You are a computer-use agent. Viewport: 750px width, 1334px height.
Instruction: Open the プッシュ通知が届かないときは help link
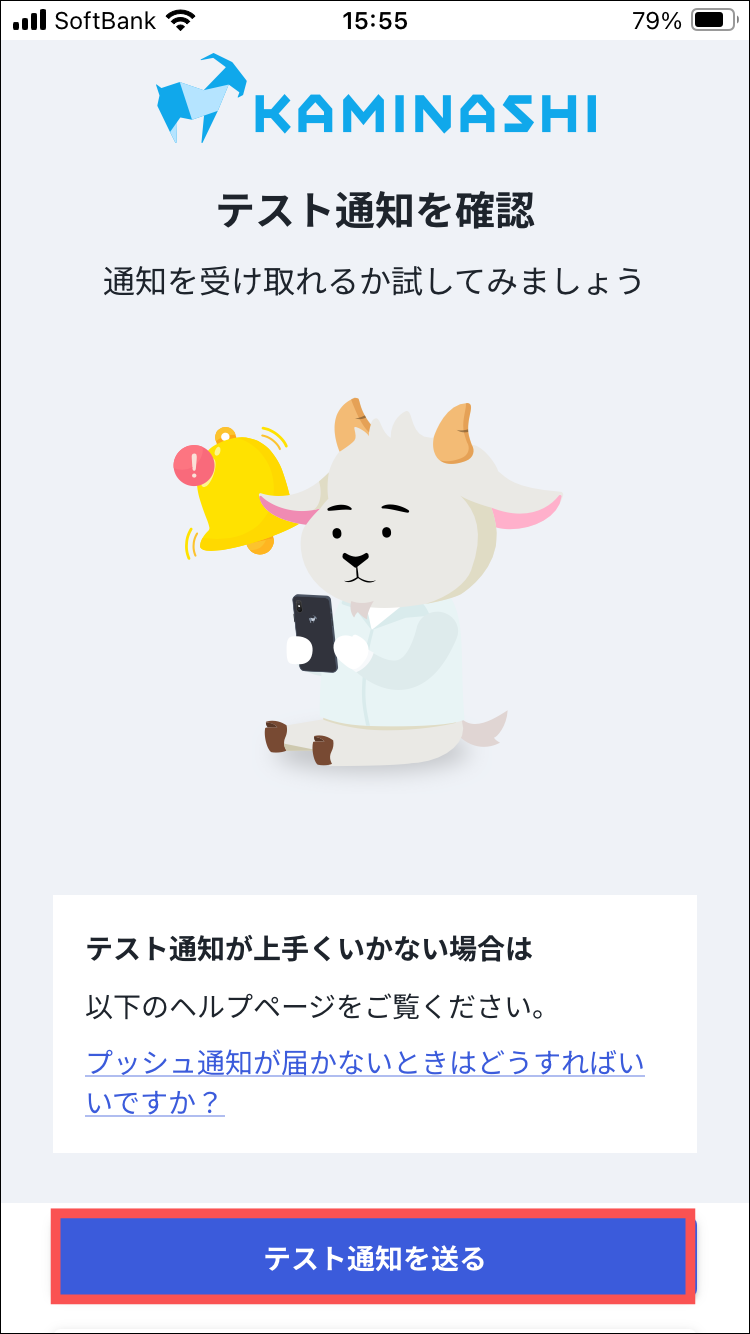point(365,1063)
